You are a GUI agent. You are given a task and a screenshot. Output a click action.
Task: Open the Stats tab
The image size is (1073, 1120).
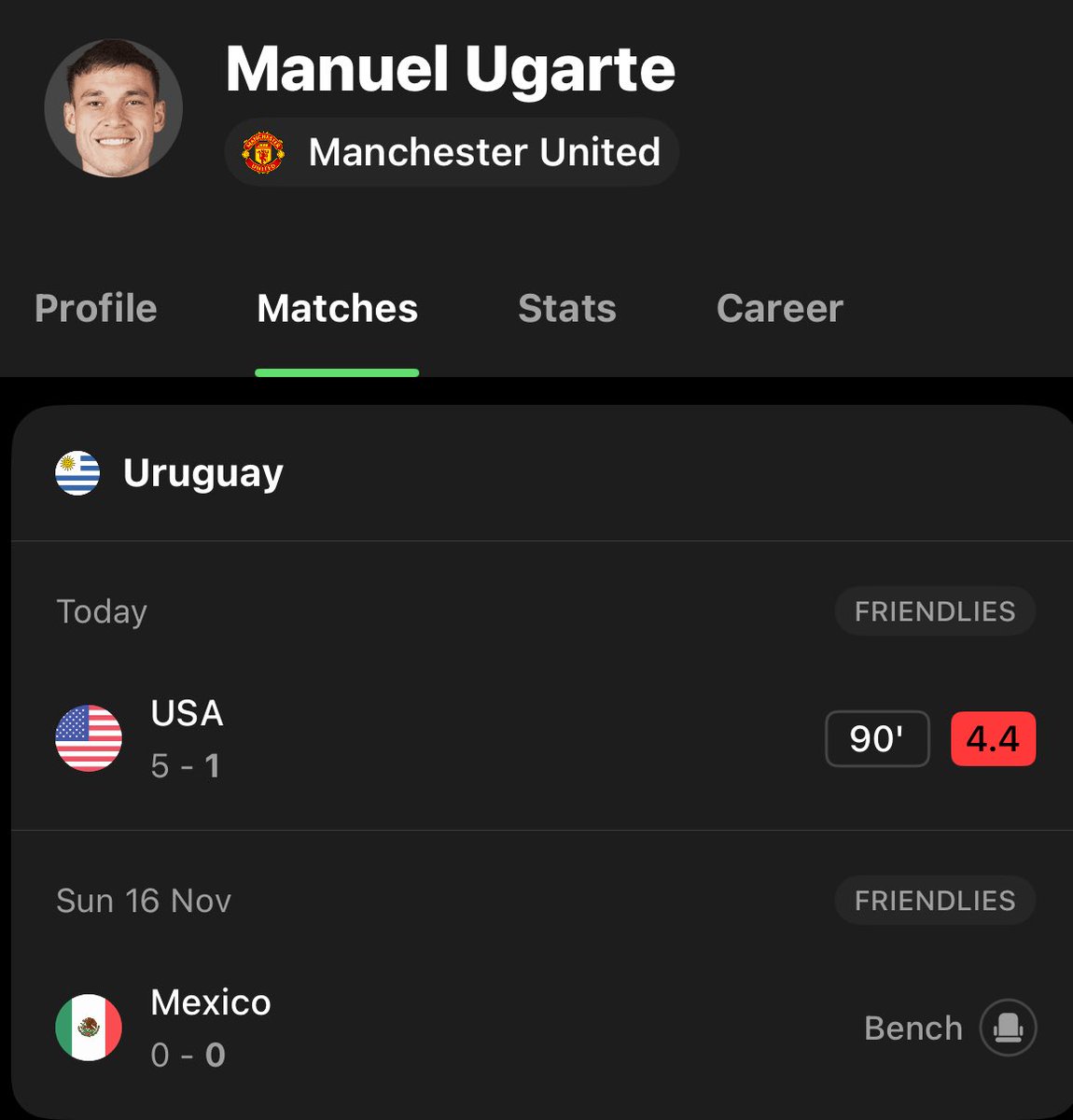(x=566, y=309)
